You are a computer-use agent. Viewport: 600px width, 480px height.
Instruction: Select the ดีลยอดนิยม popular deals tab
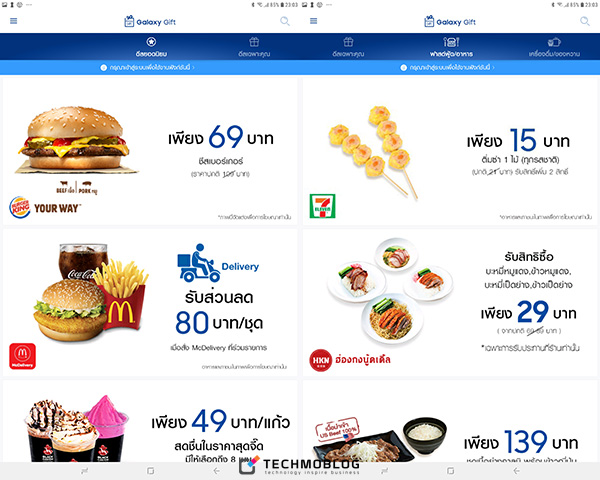tap(150, 46)
